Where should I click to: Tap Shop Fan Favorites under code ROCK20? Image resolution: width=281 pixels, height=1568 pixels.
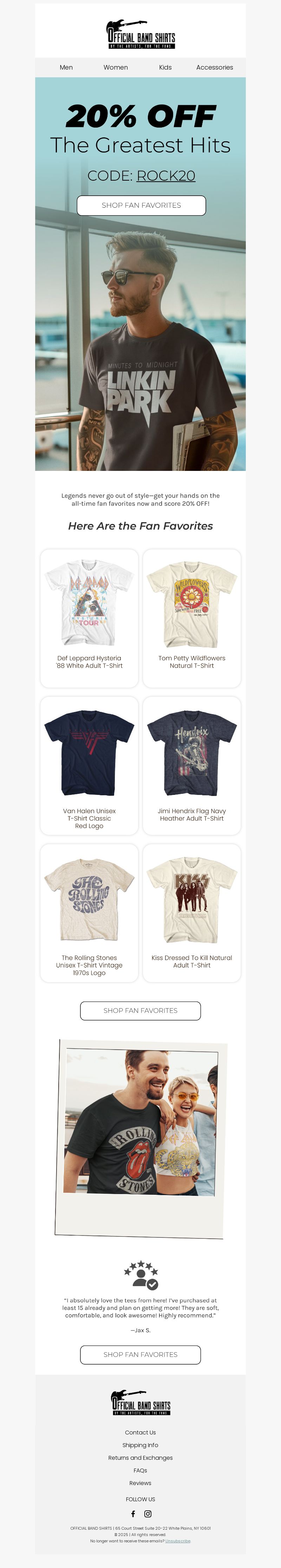[x=141, y=205]
